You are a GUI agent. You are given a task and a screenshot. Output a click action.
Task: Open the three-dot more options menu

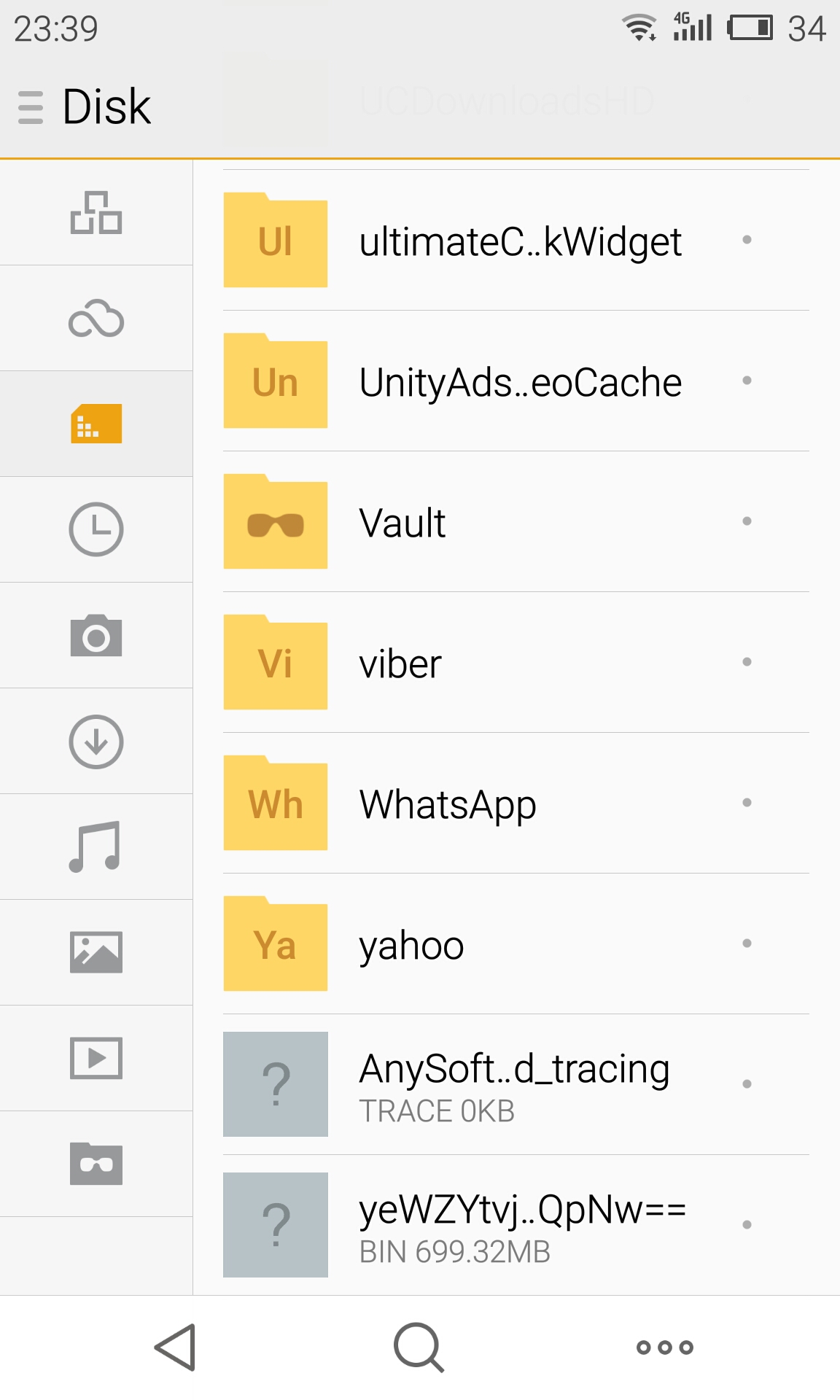click(x=664, y=1347)
